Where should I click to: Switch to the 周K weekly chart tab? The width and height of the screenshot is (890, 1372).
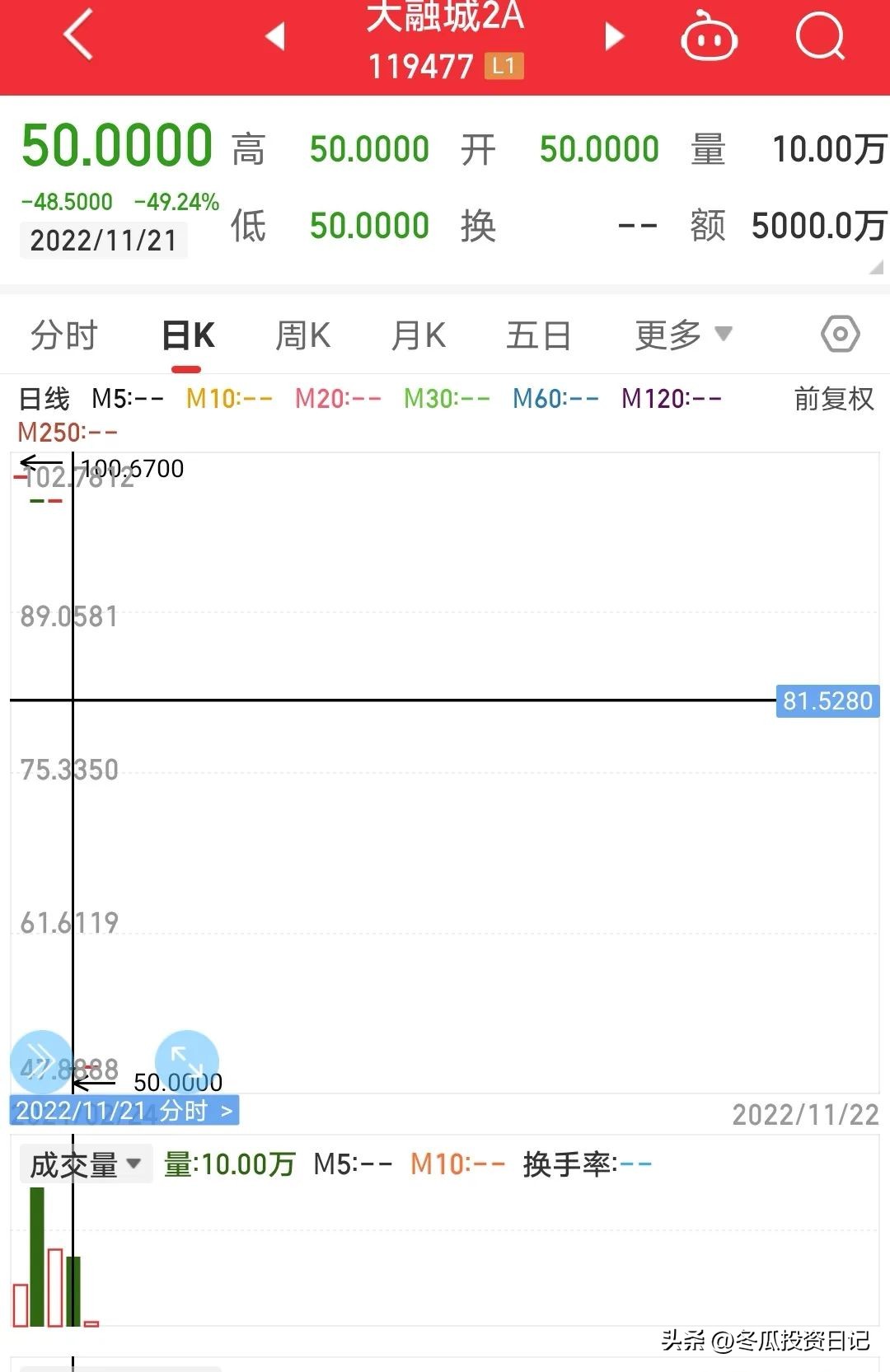coord(302,334)
